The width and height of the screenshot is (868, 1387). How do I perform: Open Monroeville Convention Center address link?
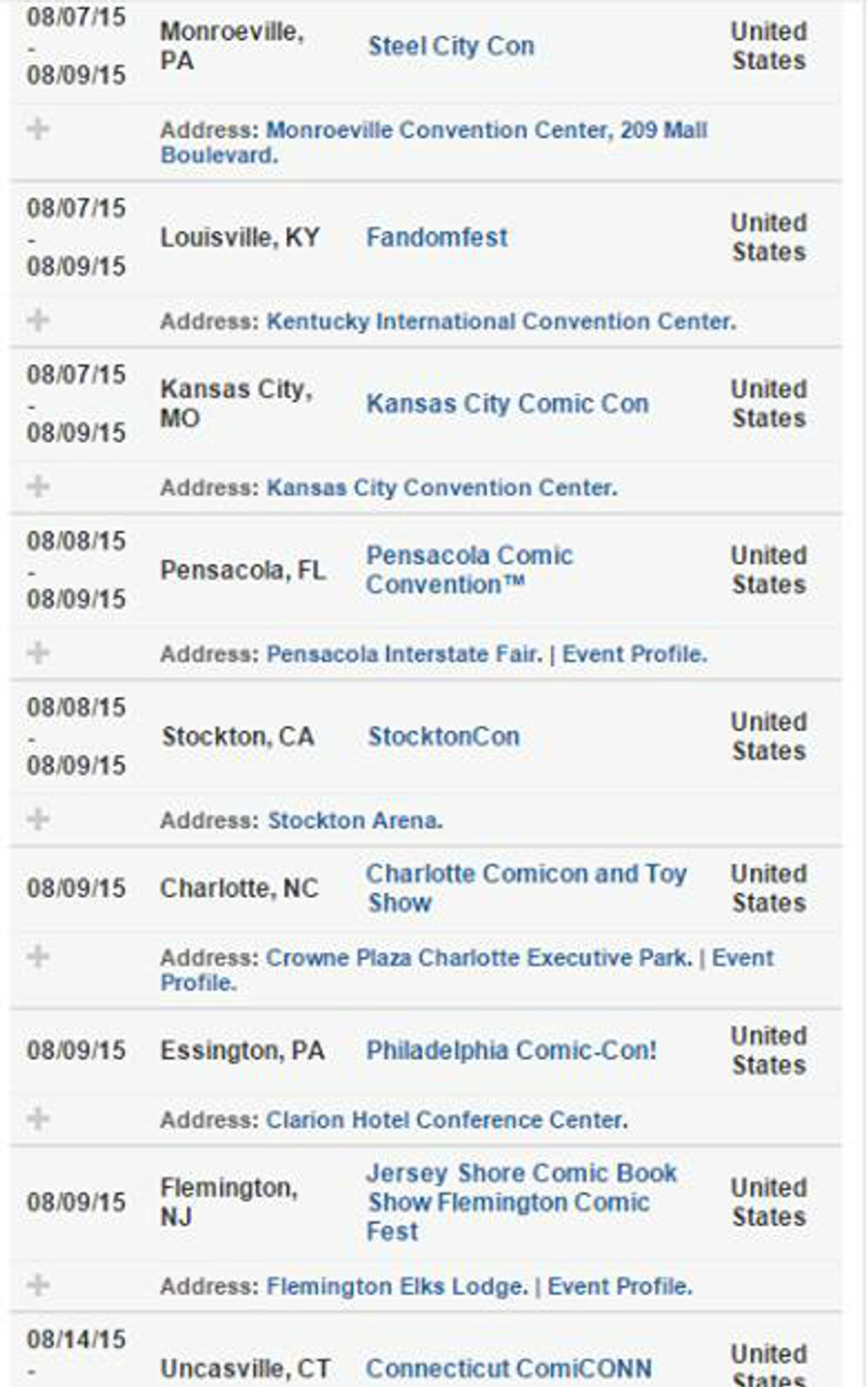(485, 131)
